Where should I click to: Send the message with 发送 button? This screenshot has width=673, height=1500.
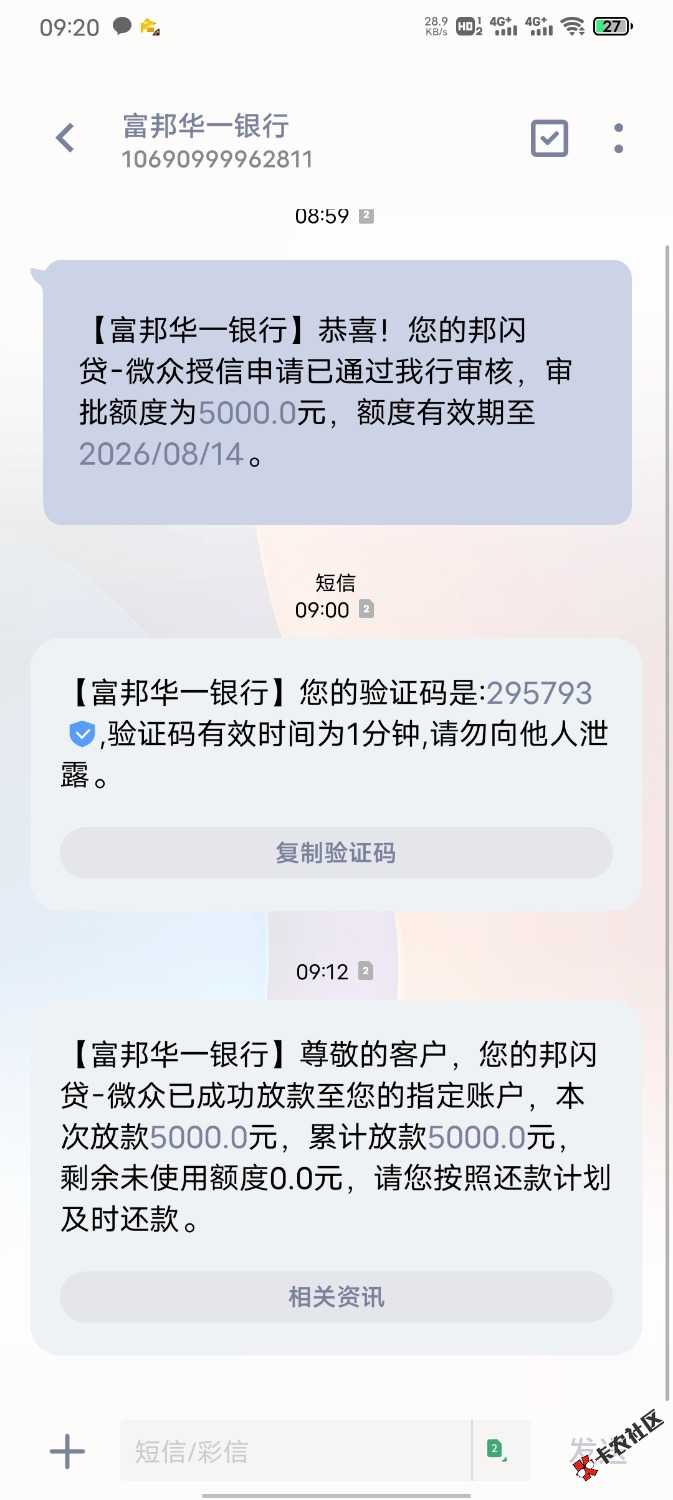click(x=598, y=1451)
